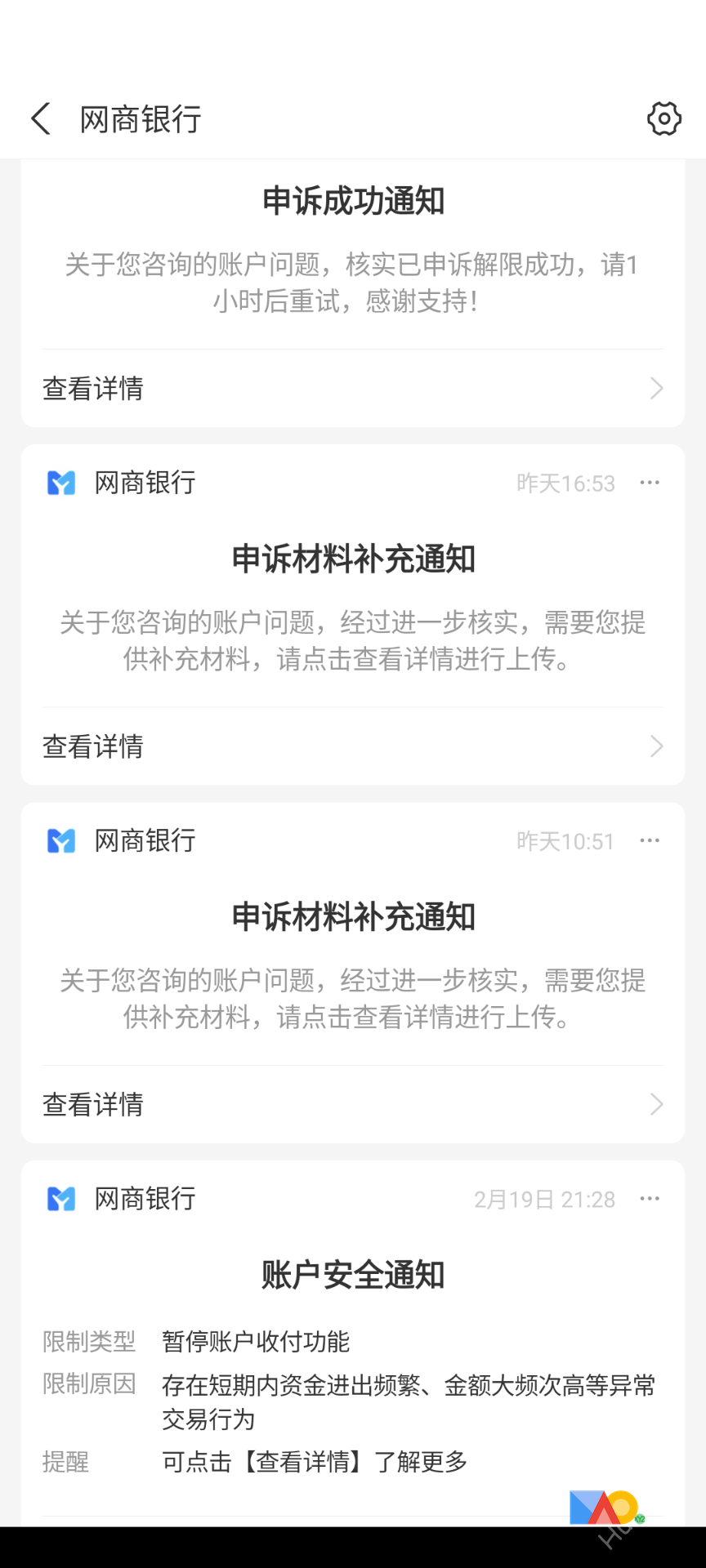The image size is (706, 1568).
Task: Open more options for 昨天16:53 message
Action: point(650,483)
